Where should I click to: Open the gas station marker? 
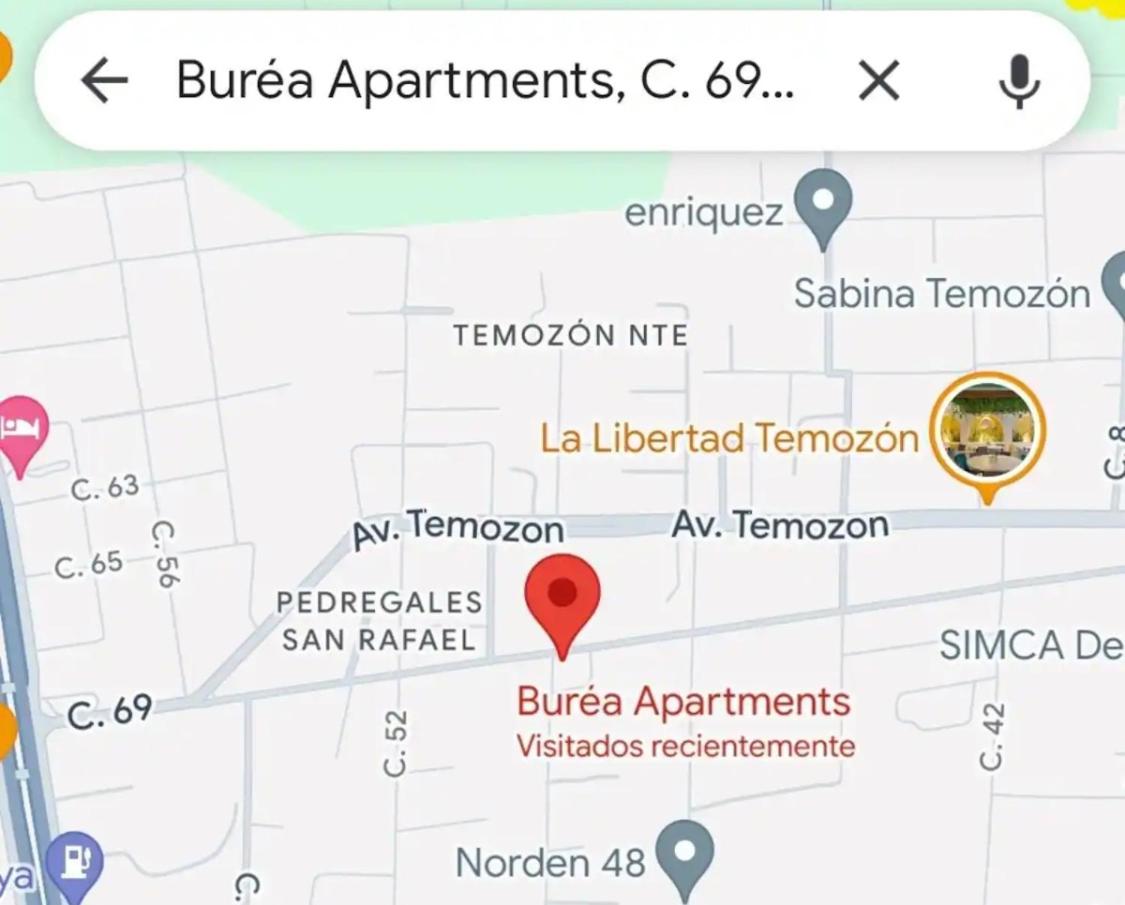76,863
